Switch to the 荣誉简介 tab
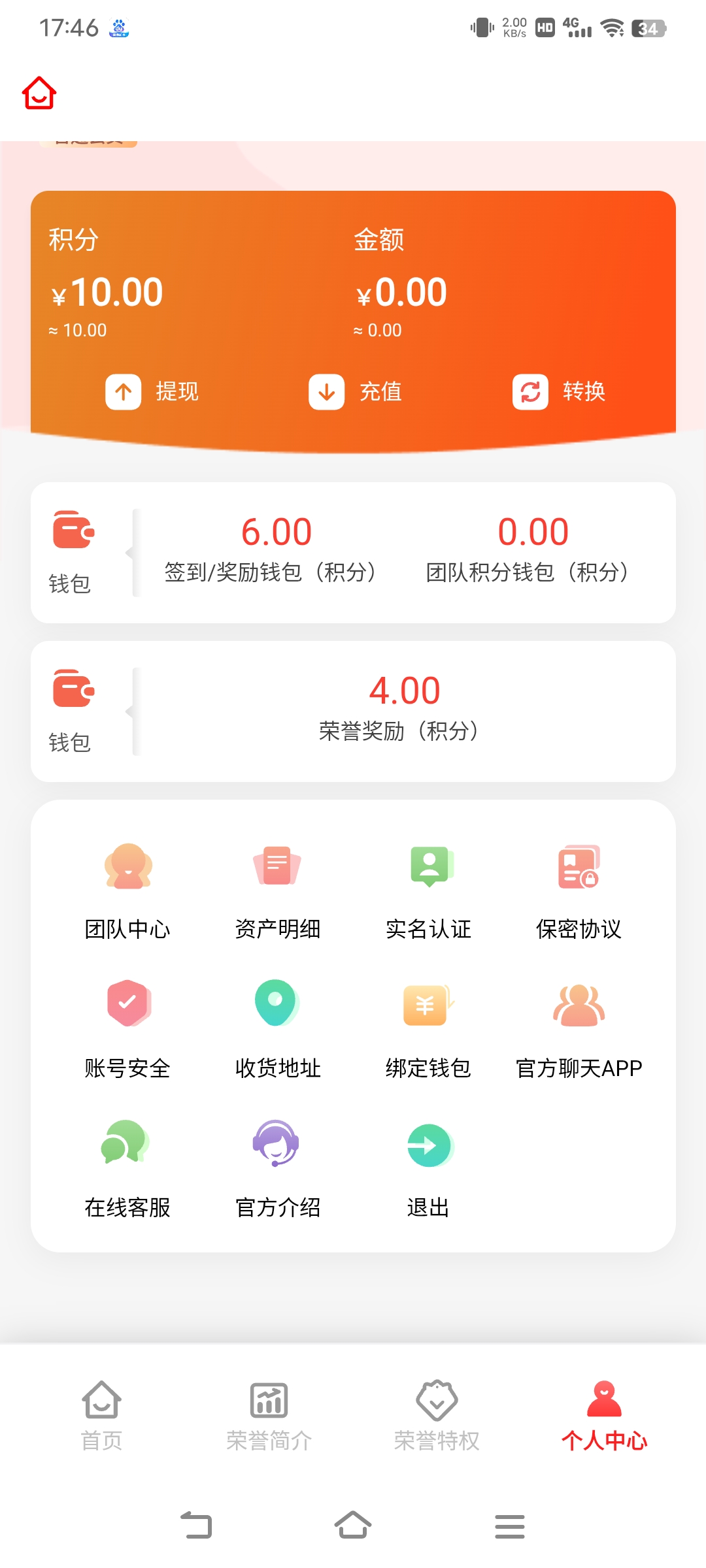The width and height of the screenshot is (706, 1568). [x=269, y=1416]
